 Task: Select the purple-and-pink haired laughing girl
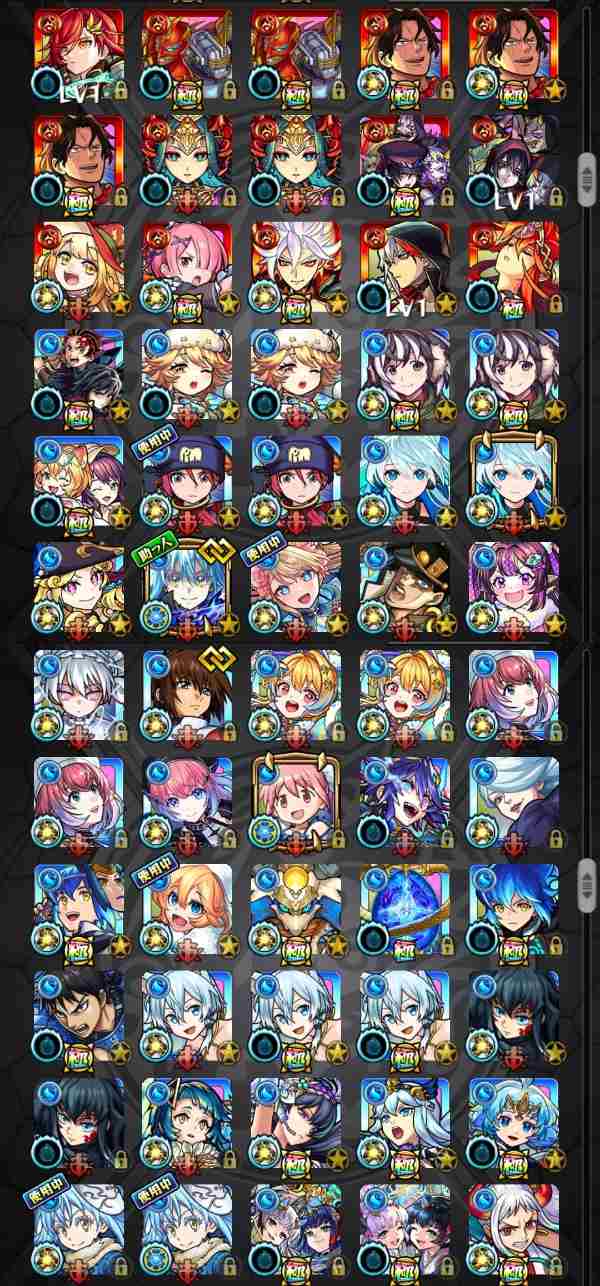pyautogui.click(x=513, y=588)
